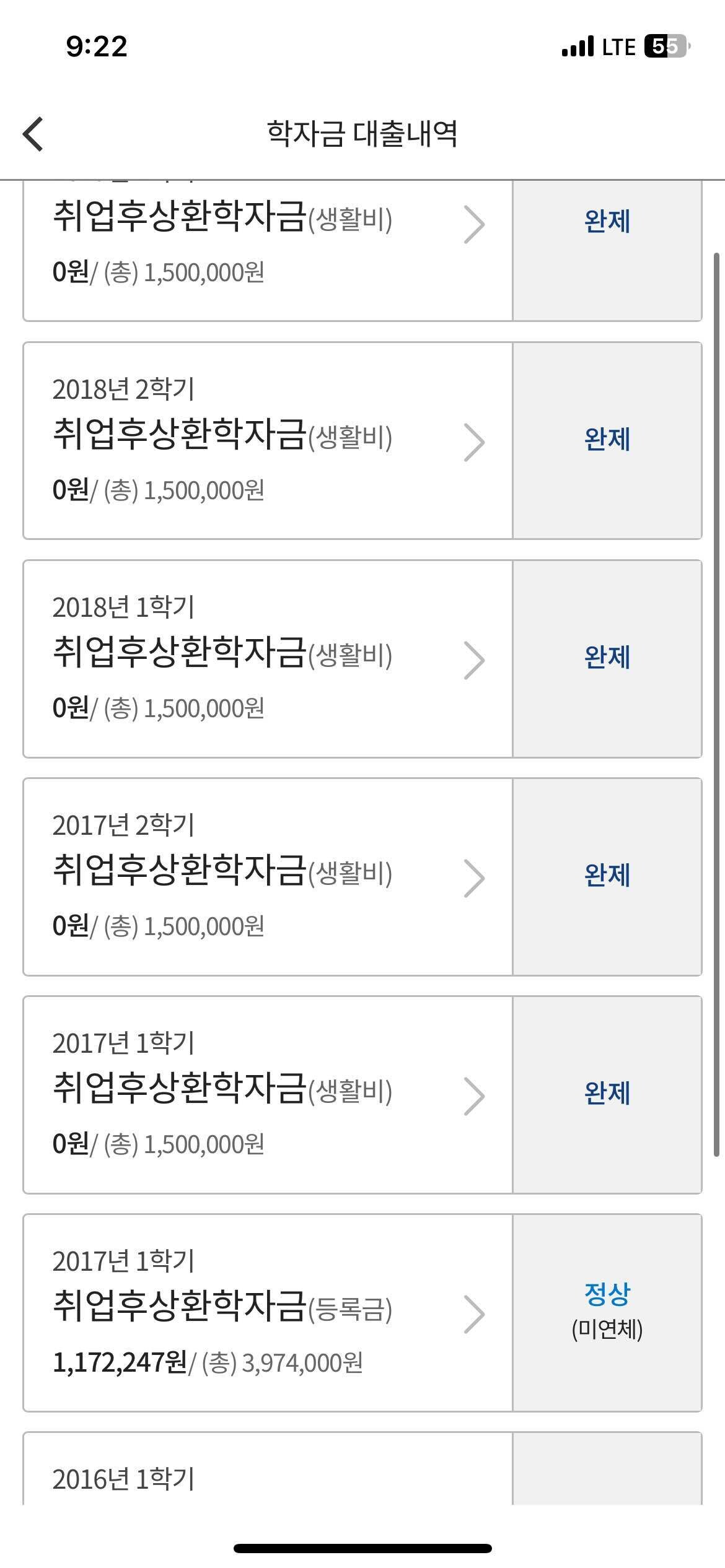Tap 완제 status on 2018년 2학기 loan
The image size is (725, 1568).
606,440
